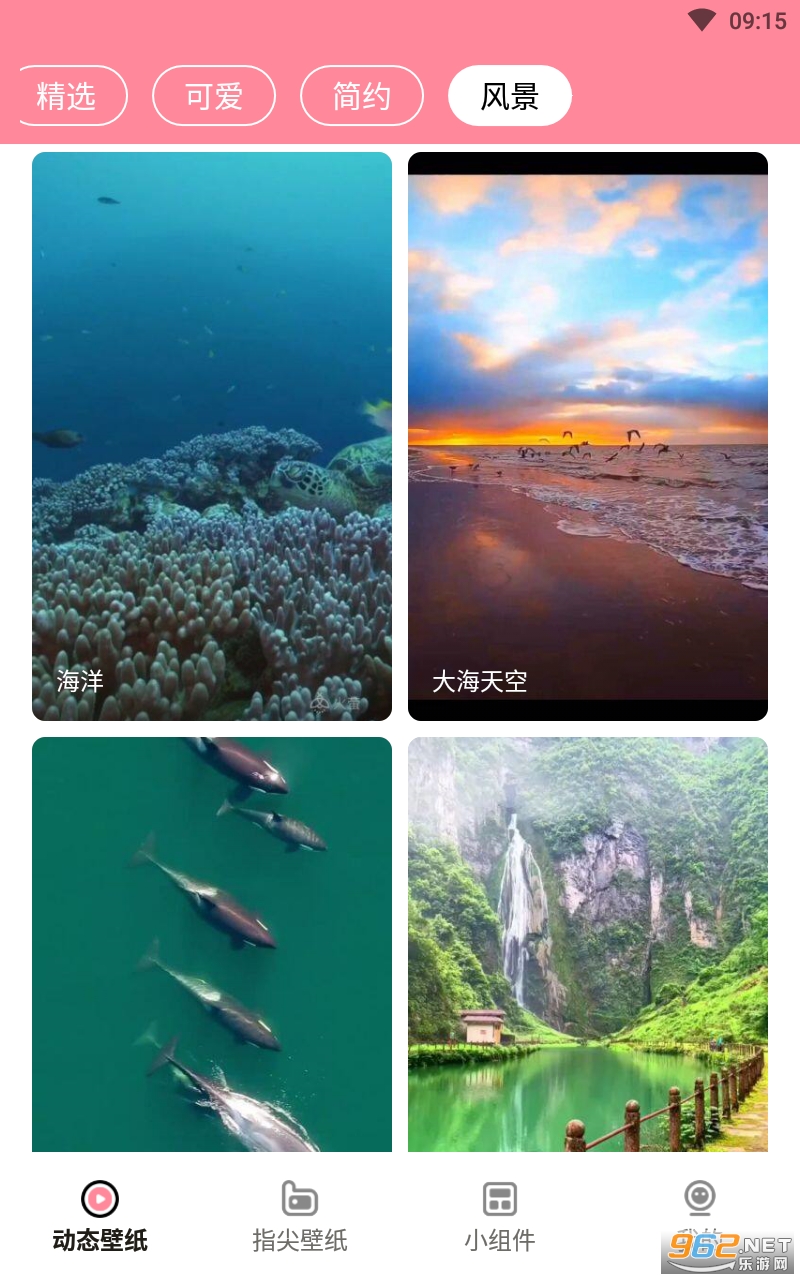Tap the 风景 category chip
The height and width of the screenshot is (1280, 800).
509,96
